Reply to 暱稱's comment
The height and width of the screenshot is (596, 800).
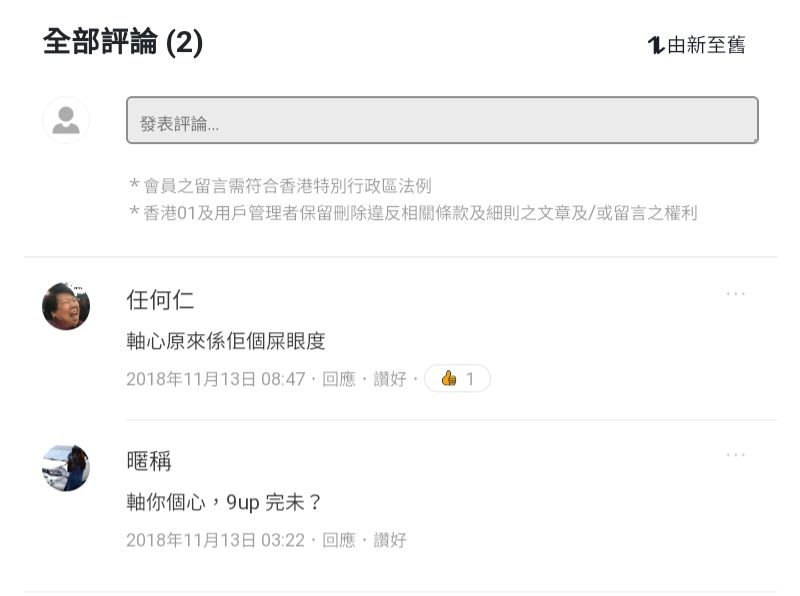point(339,540)
